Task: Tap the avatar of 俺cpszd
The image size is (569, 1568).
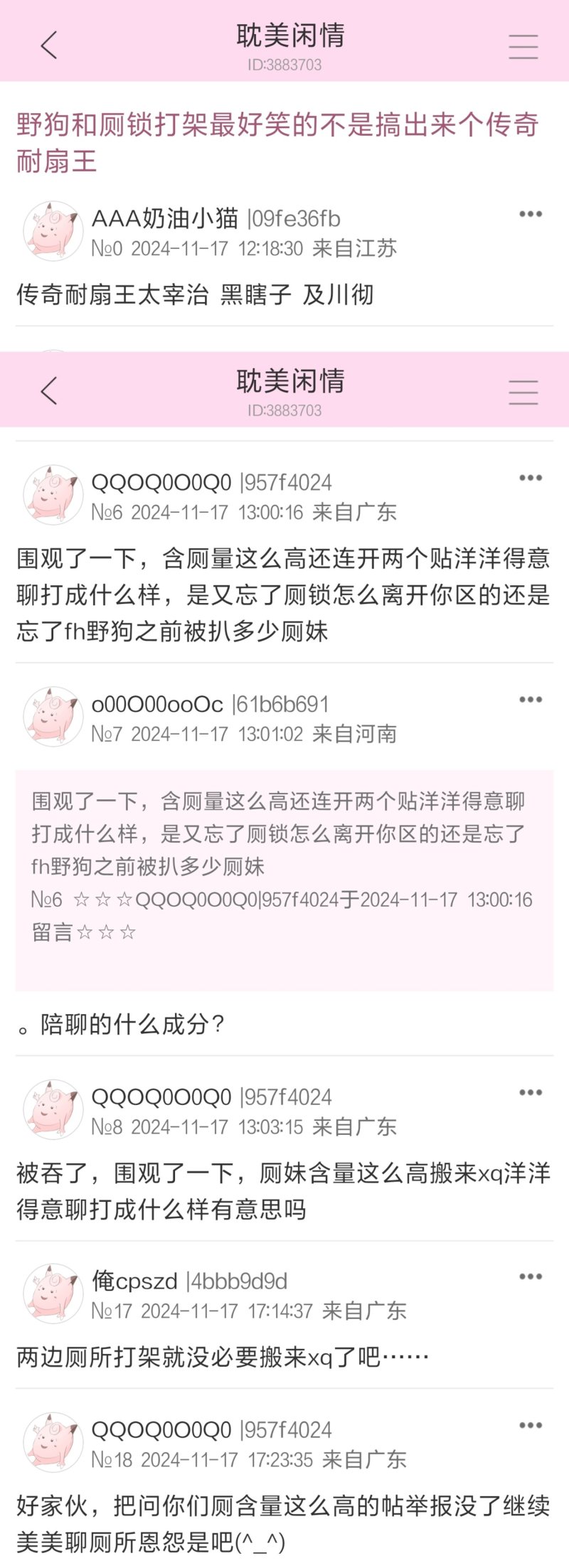Action: click(53, 1294)
